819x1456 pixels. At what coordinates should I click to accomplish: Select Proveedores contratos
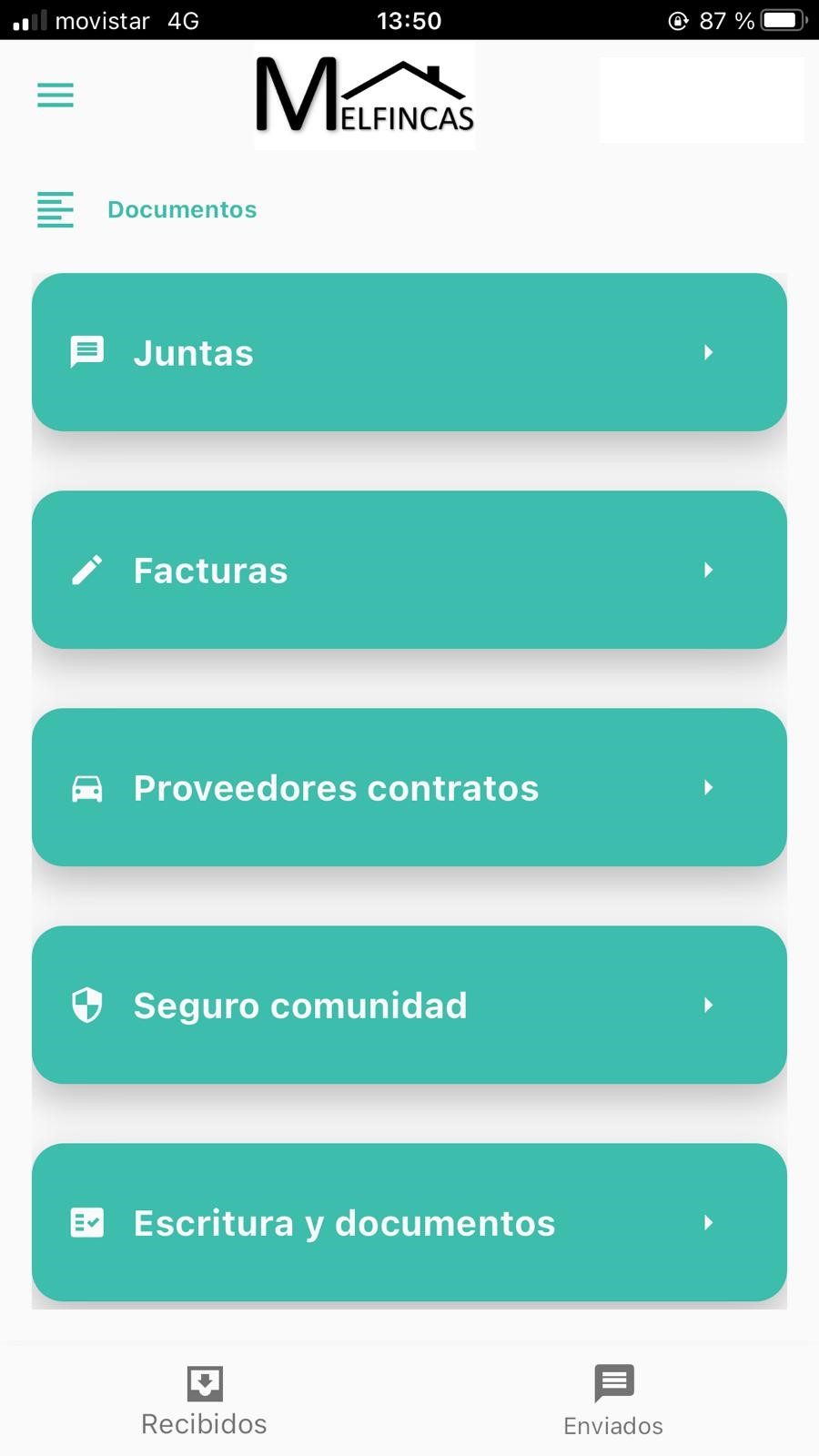coord(409,787)
